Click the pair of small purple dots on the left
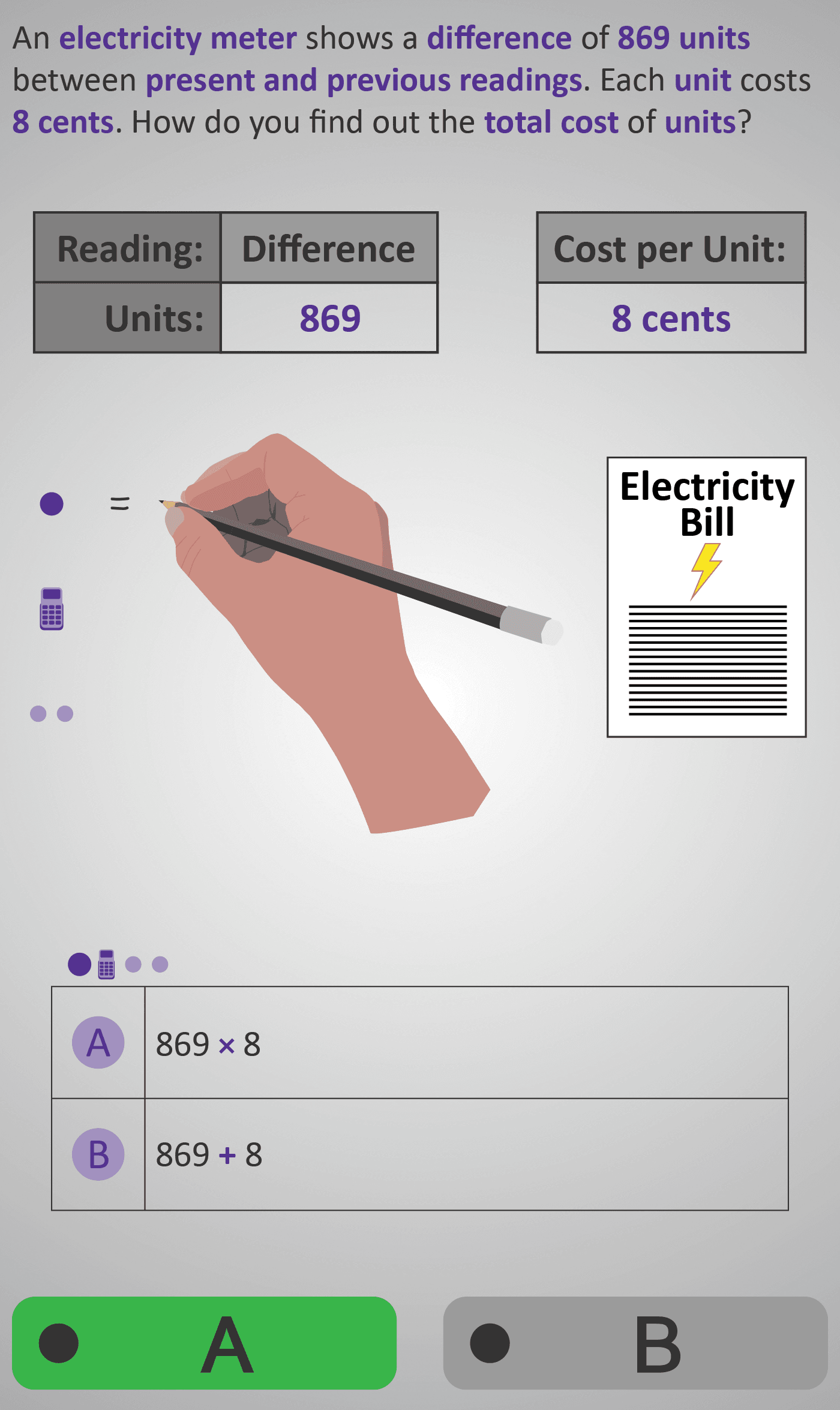 tap(50, 713)
